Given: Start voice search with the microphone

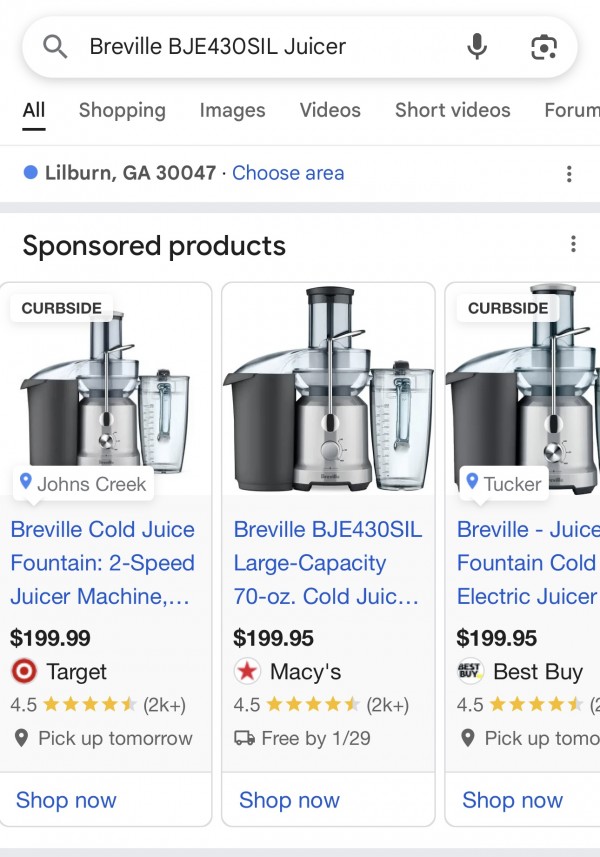Looking at the screenshot, I should point(478,46).
